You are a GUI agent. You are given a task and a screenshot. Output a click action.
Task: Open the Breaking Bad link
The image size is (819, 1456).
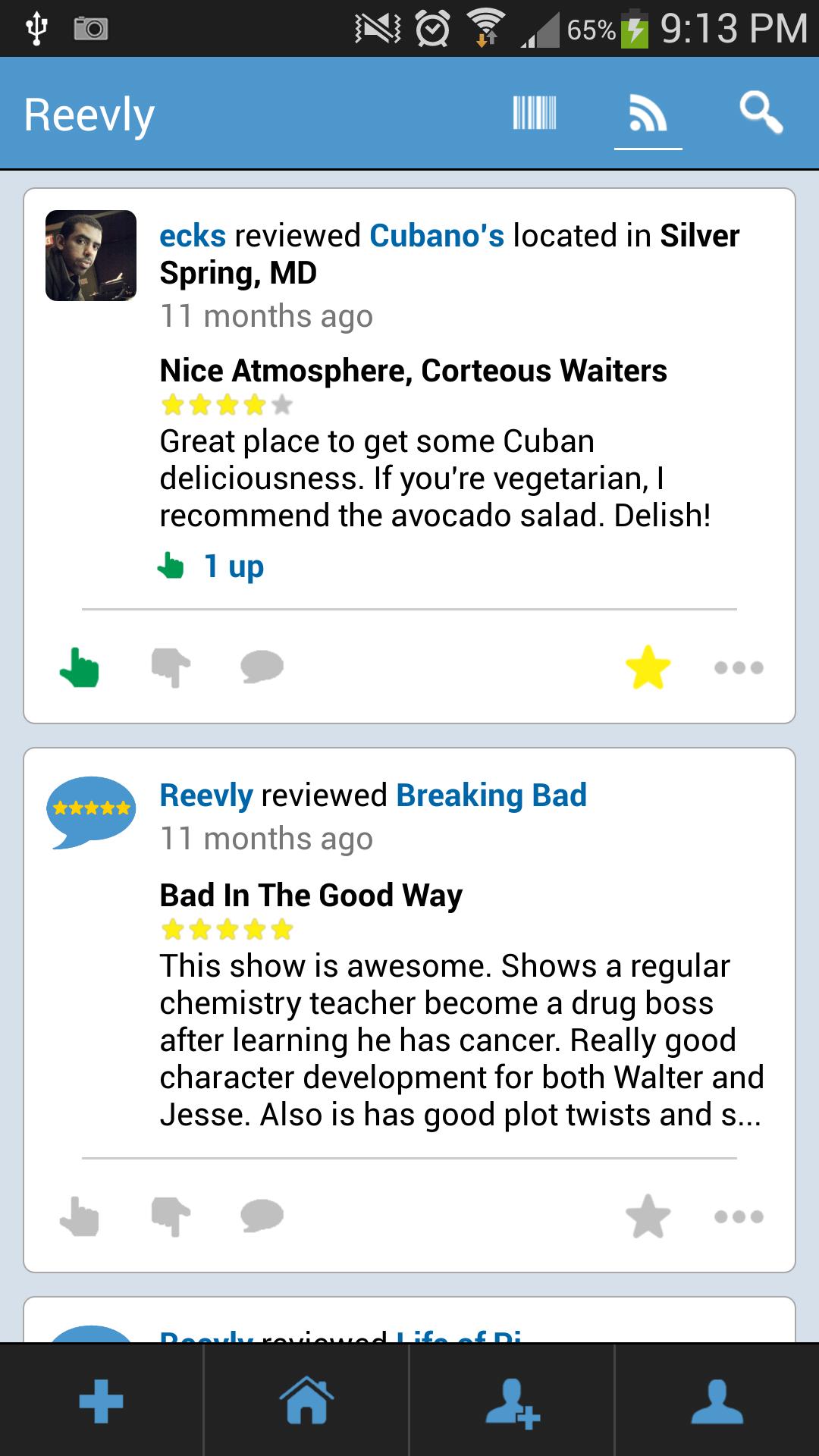491,795
